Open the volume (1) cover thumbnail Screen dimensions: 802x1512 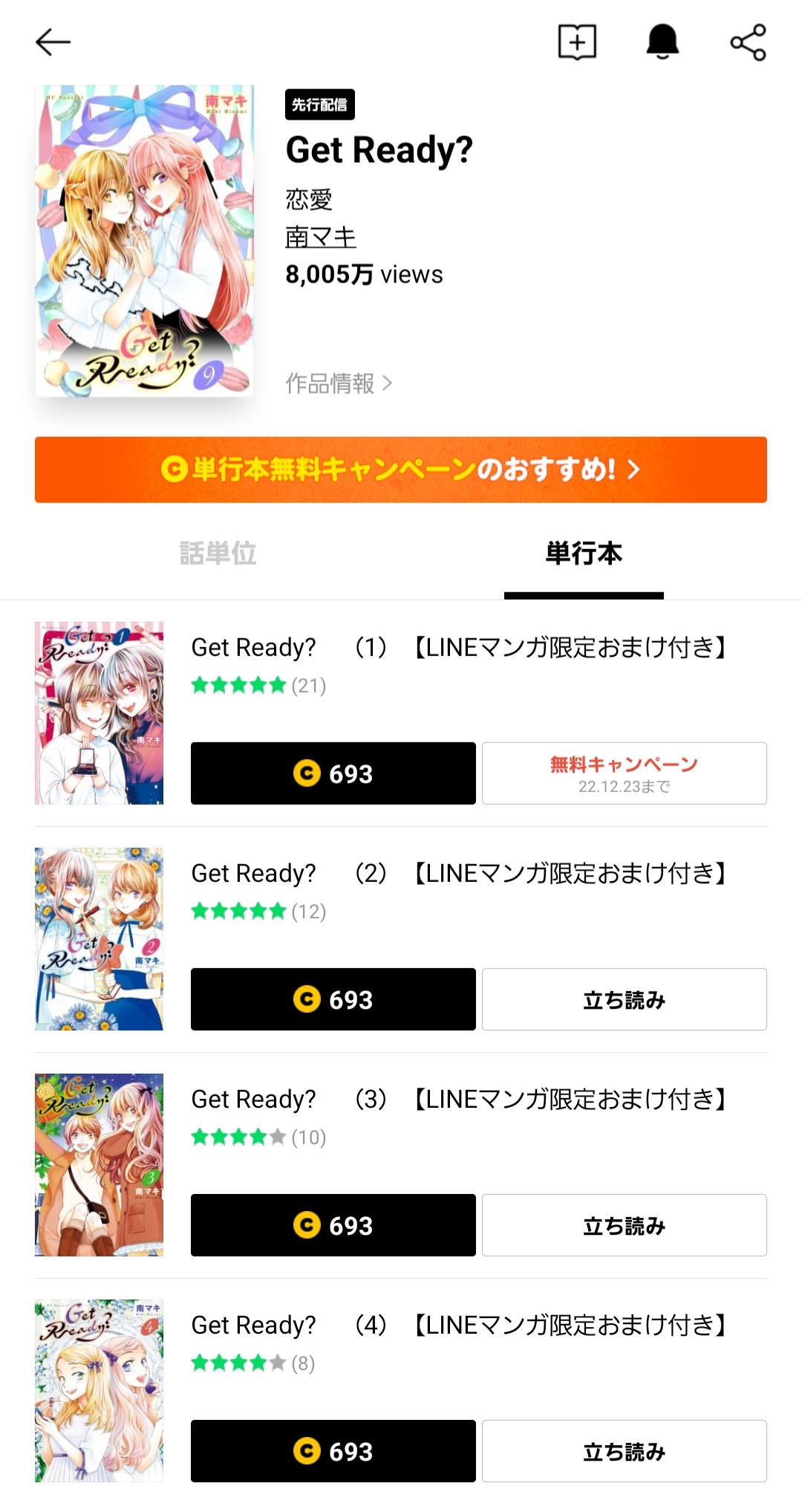[99, 713]
